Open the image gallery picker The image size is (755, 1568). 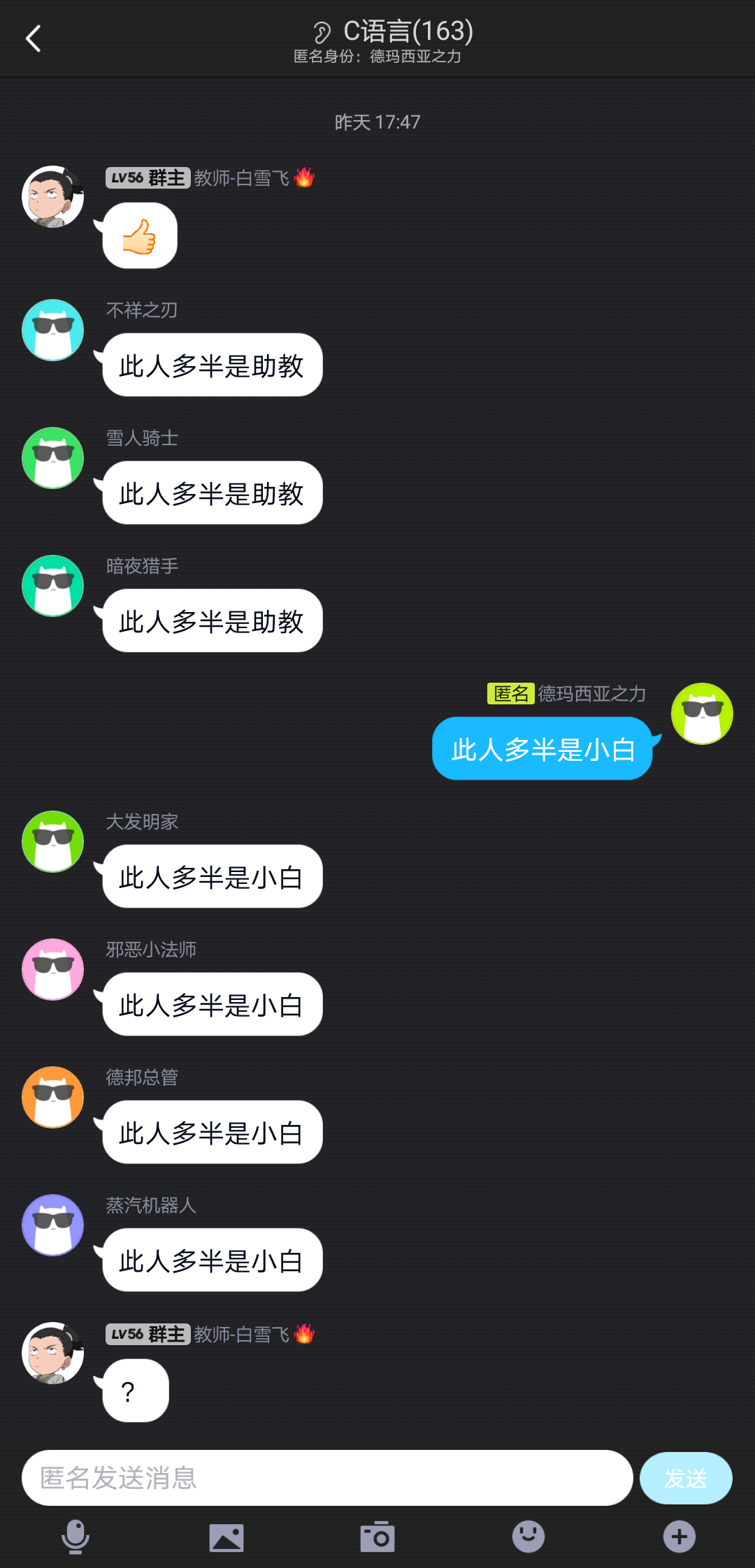(226, 1537)
